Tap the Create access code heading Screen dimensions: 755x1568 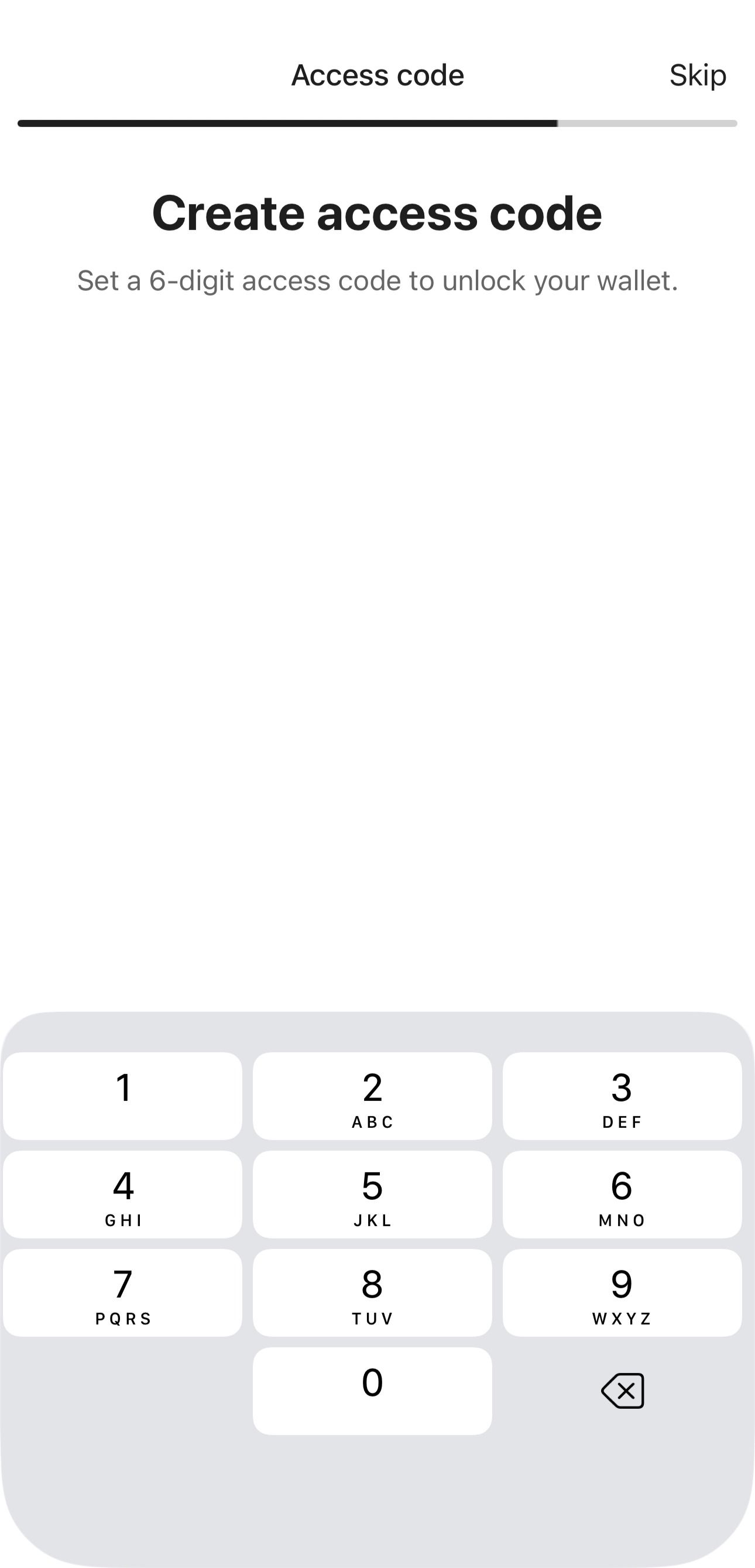377,213
